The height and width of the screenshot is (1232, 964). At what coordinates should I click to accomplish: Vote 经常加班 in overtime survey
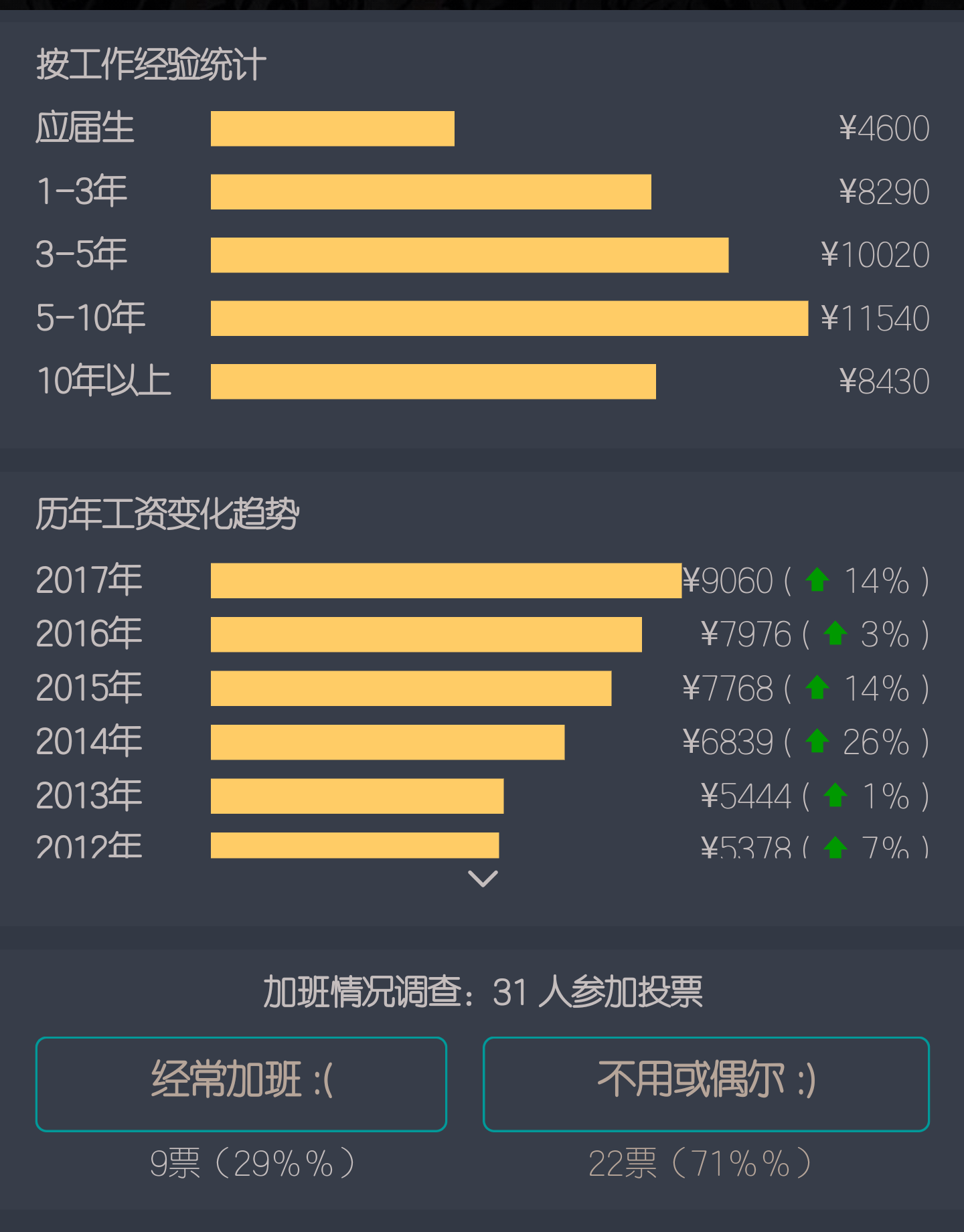[241, 1083]
